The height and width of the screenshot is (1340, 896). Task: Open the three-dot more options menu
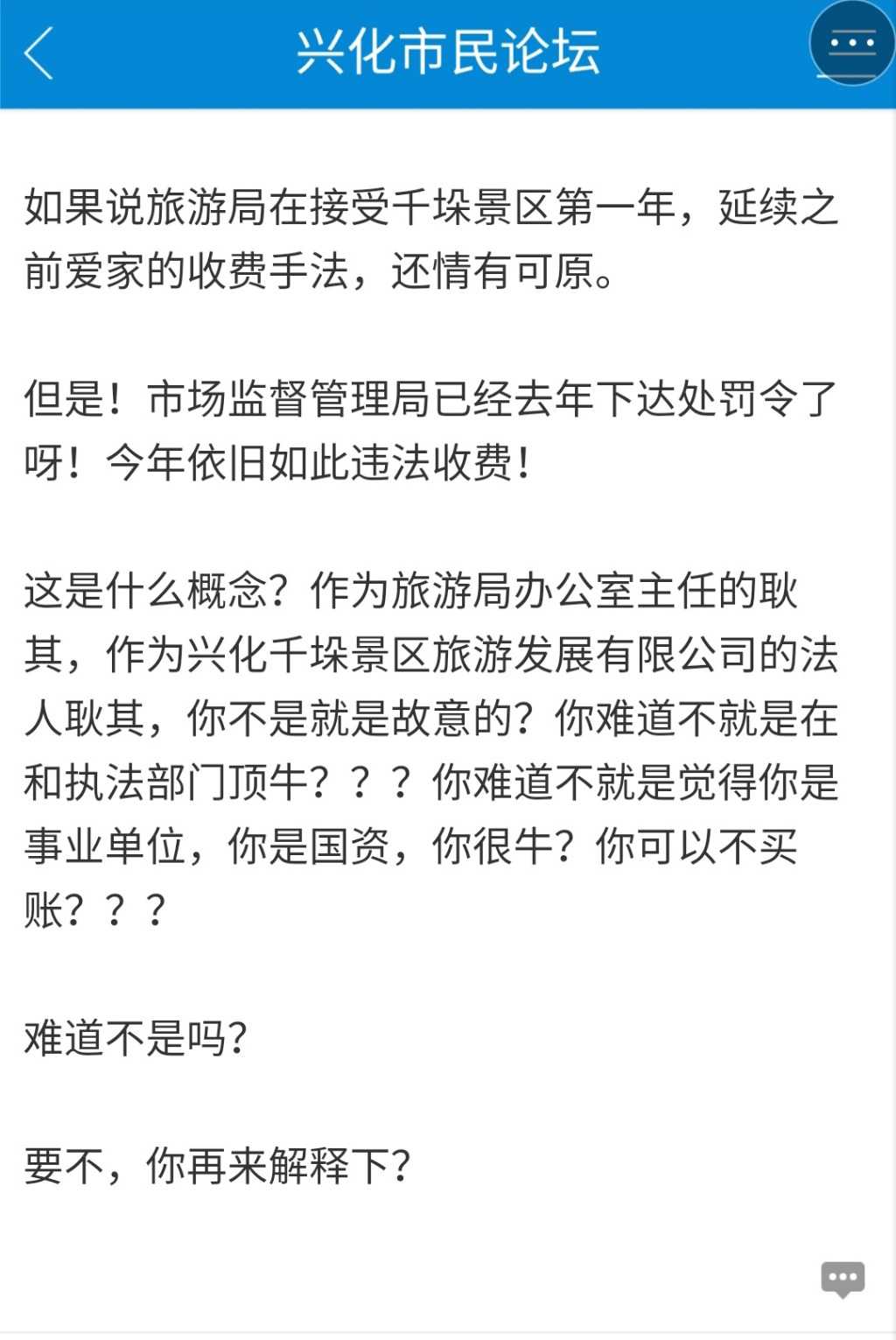[851, 44]
